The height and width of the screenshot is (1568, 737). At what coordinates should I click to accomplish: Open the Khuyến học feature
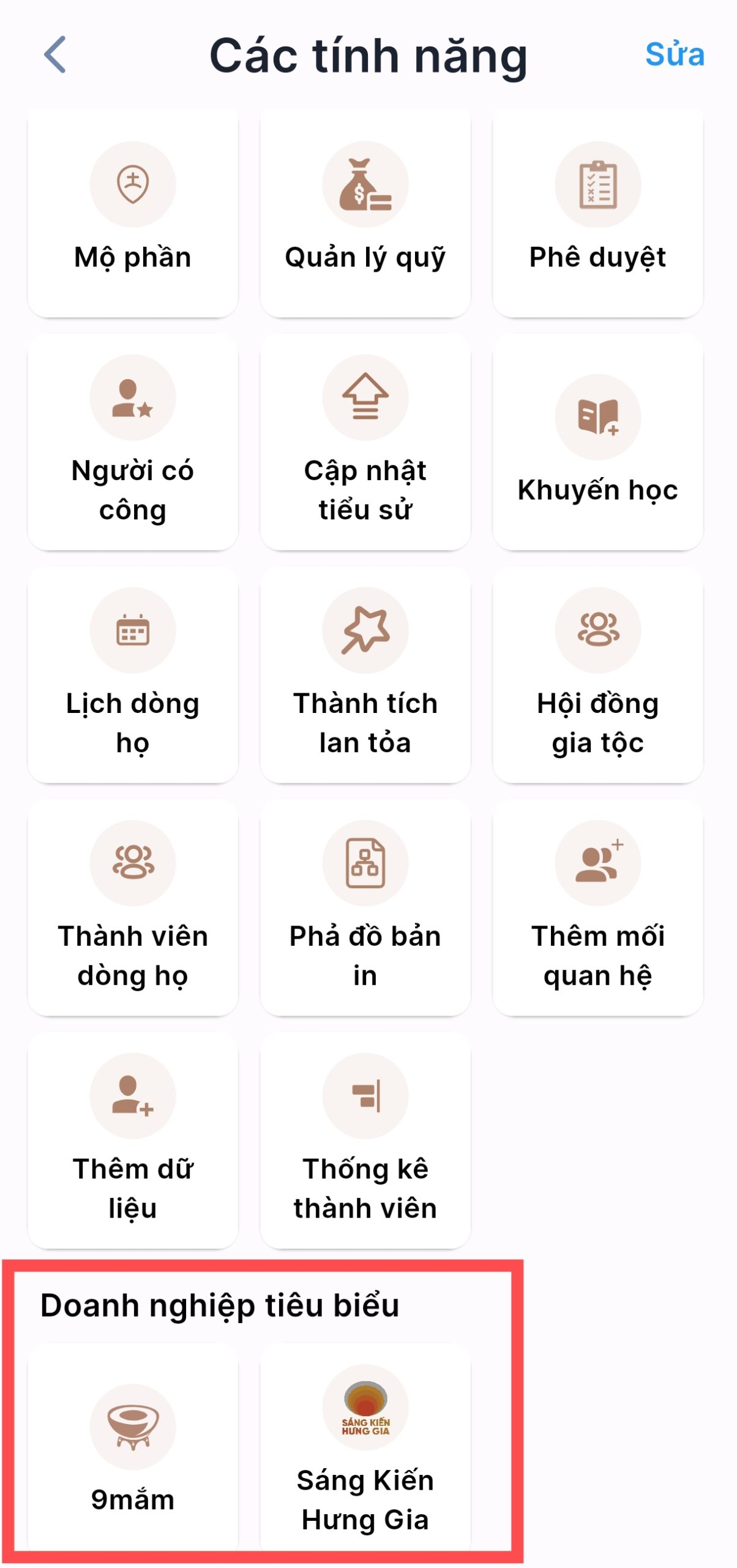tap(598, 441)
